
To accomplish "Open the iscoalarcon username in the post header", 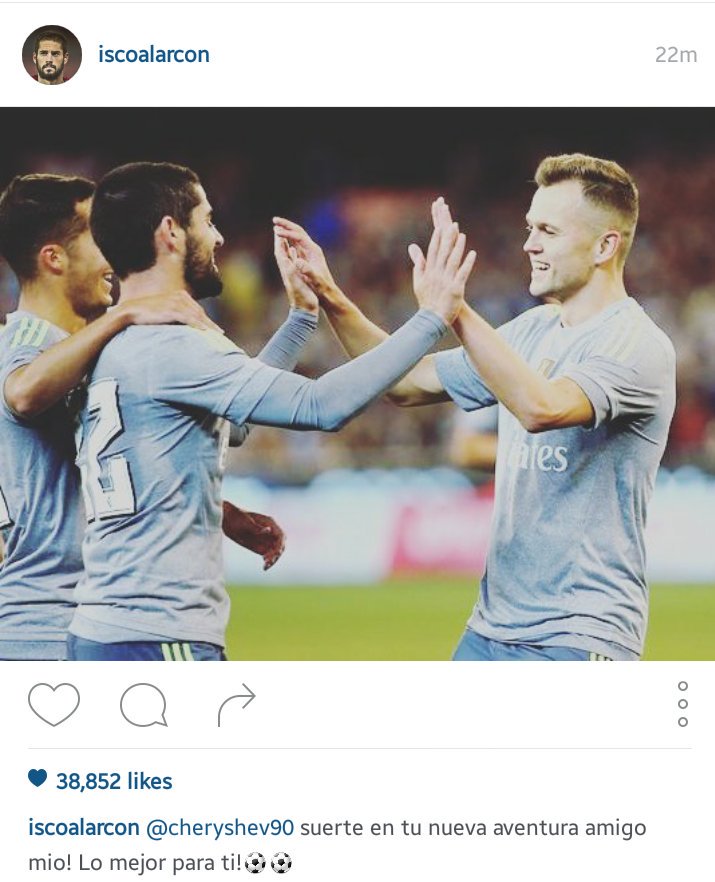I will (x=154, y=55).
